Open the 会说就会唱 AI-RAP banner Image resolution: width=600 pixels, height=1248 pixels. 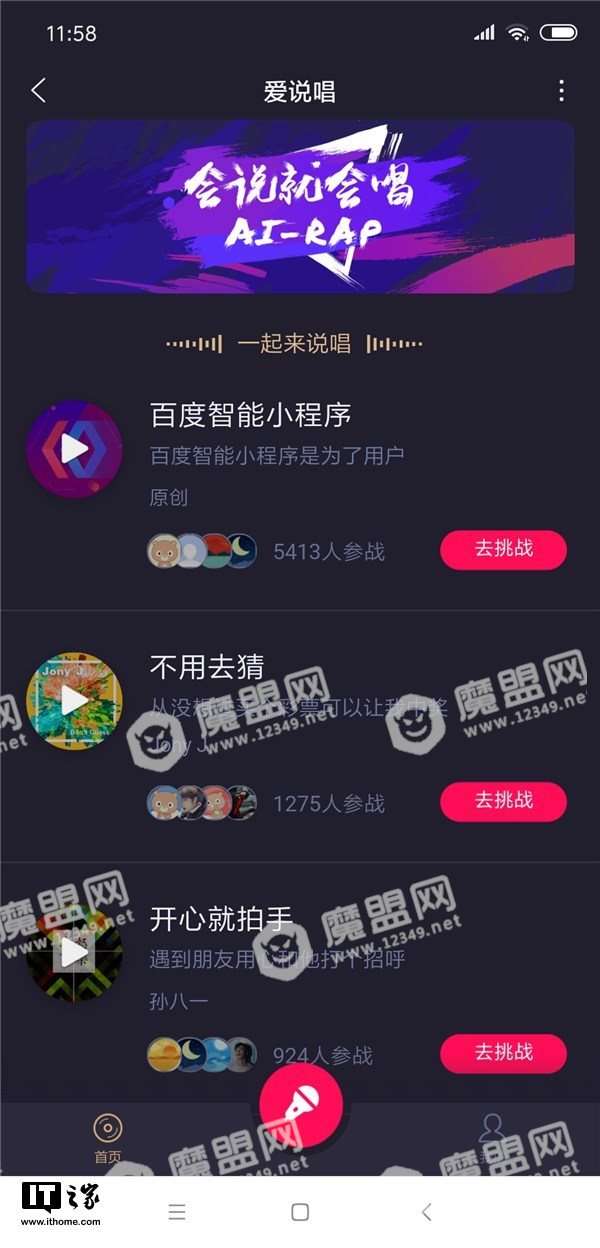click(300, 206)
